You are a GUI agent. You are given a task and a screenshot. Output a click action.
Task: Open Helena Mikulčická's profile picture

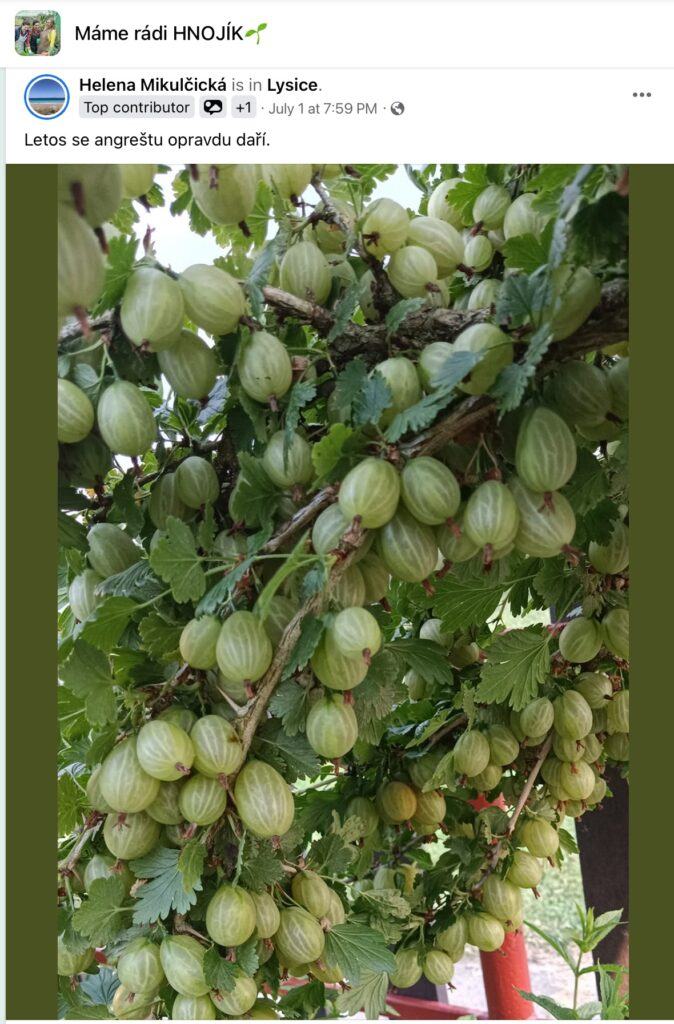(47, 97)
